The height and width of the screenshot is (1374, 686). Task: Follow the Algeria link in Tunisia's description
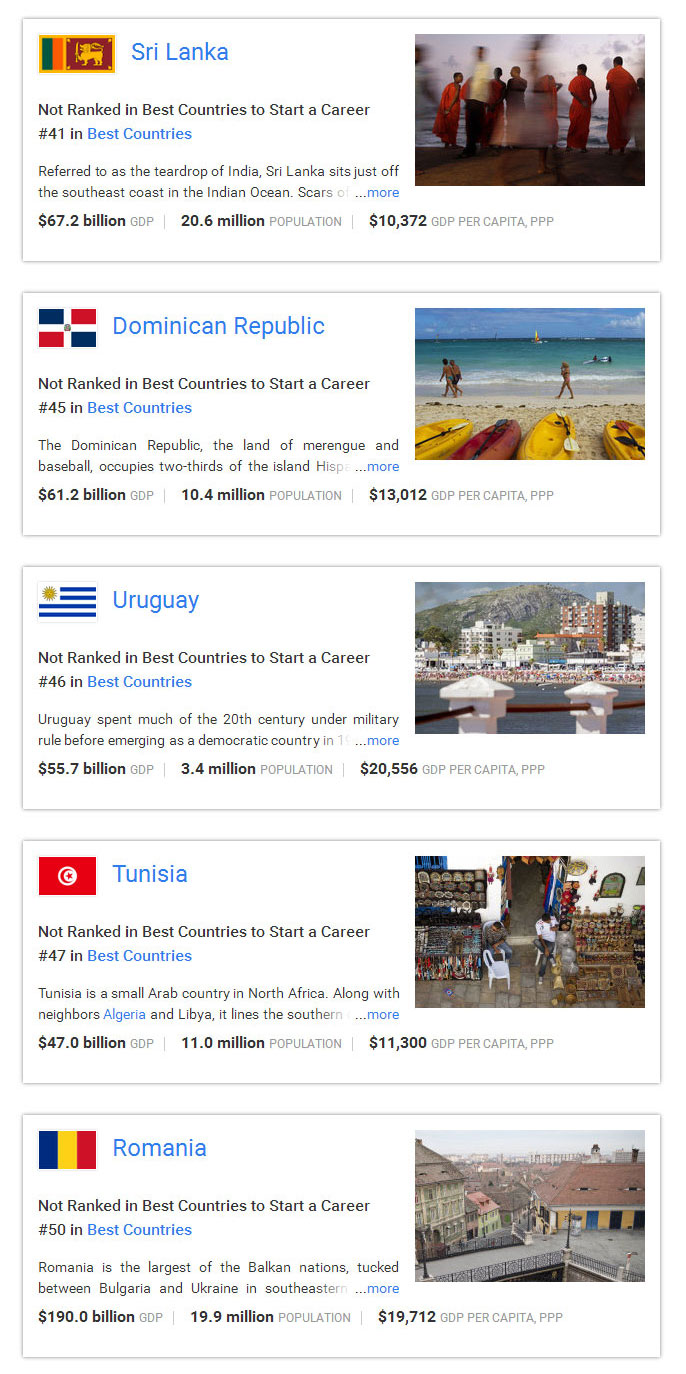(x=124, y=1015)
